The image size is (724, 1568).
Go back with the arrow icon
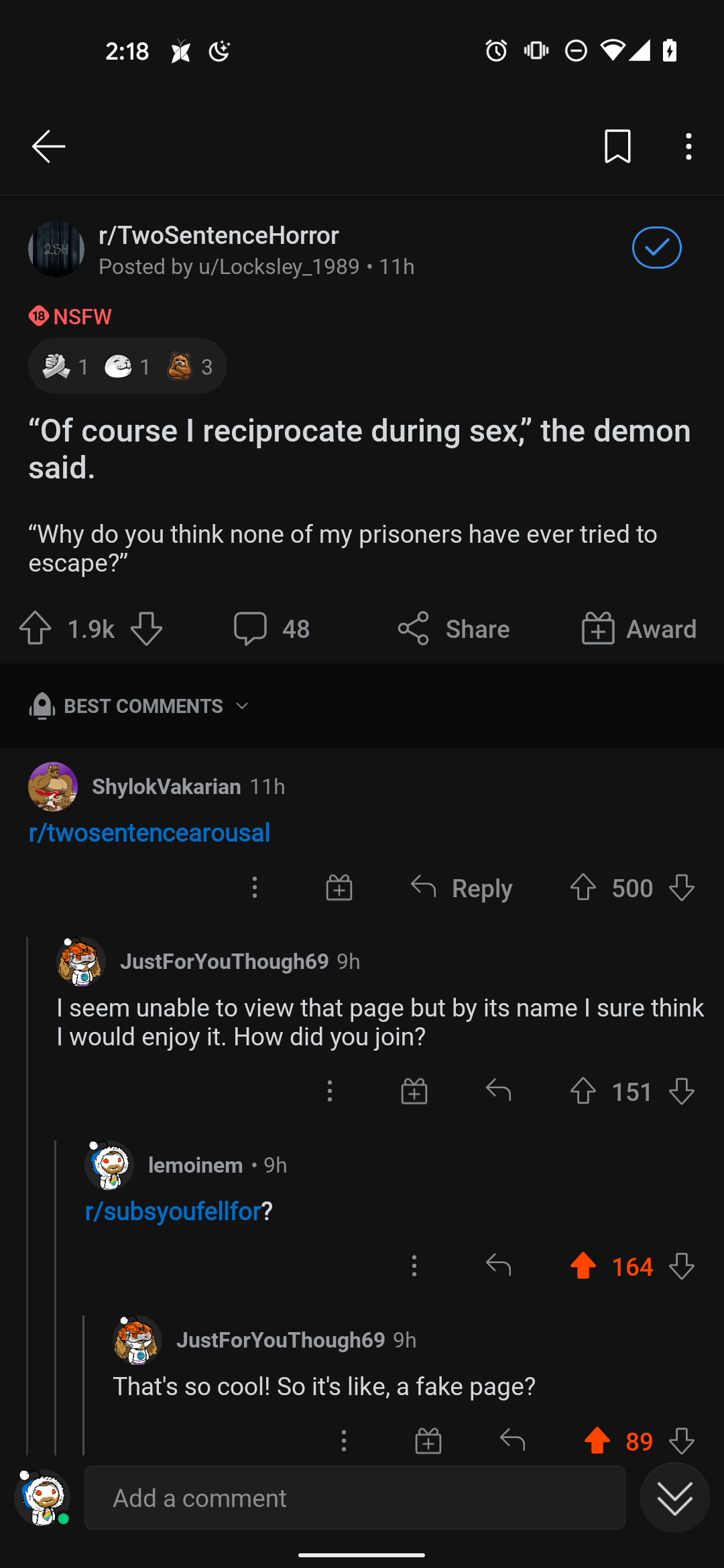coord(48,146)
